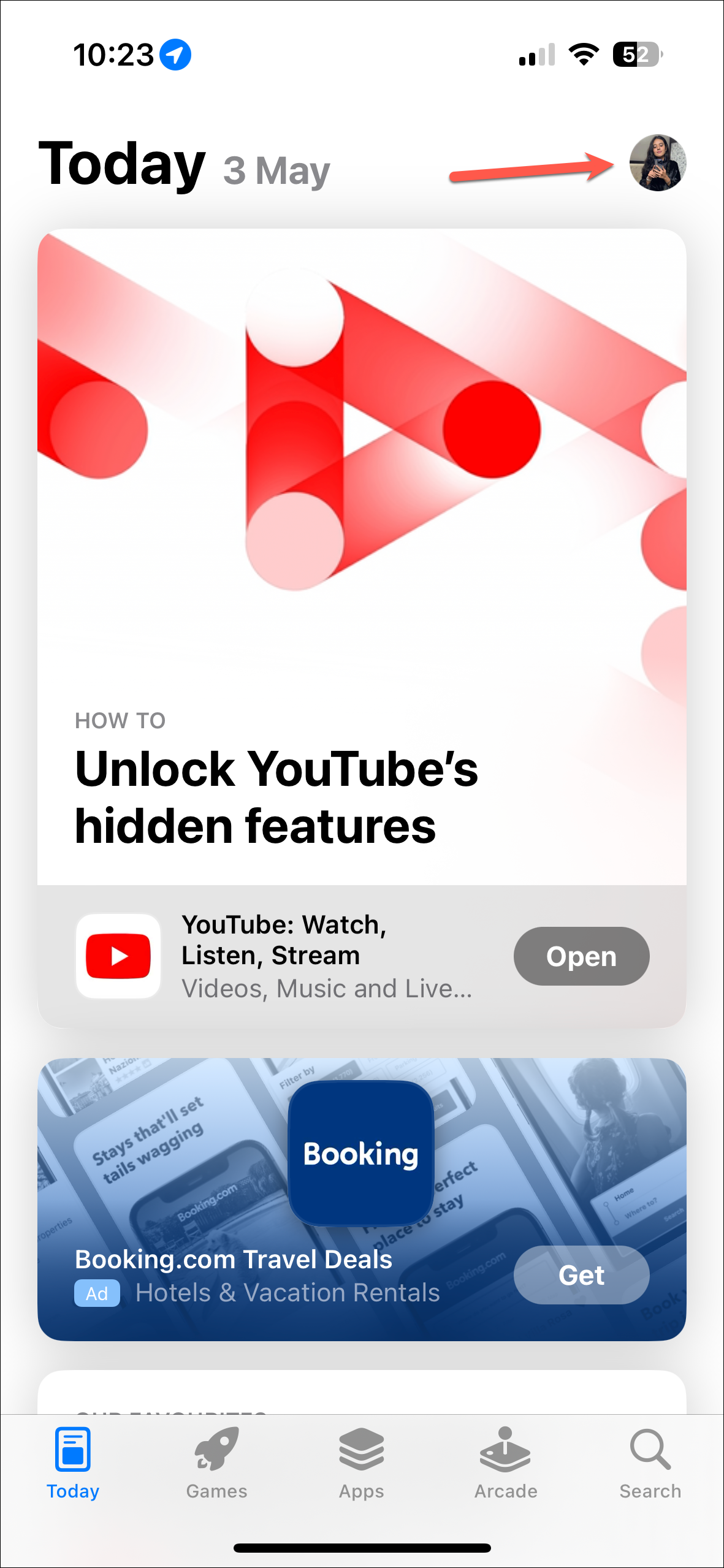Go to the Arcade tab
This screenshot has height=1568, width=724.
506,1464
